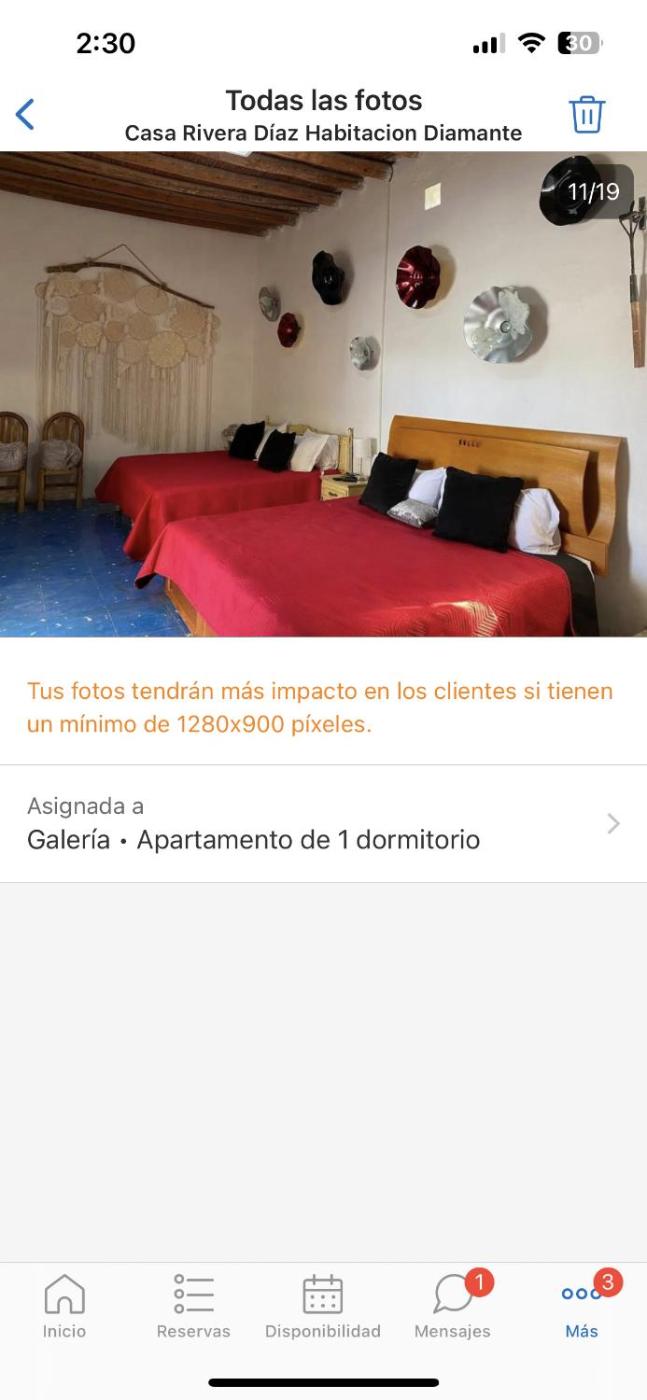This screenshot has width=647, height=1400.
Task: Open the Mensajes tab
Action: click(x=453, y=1306)
